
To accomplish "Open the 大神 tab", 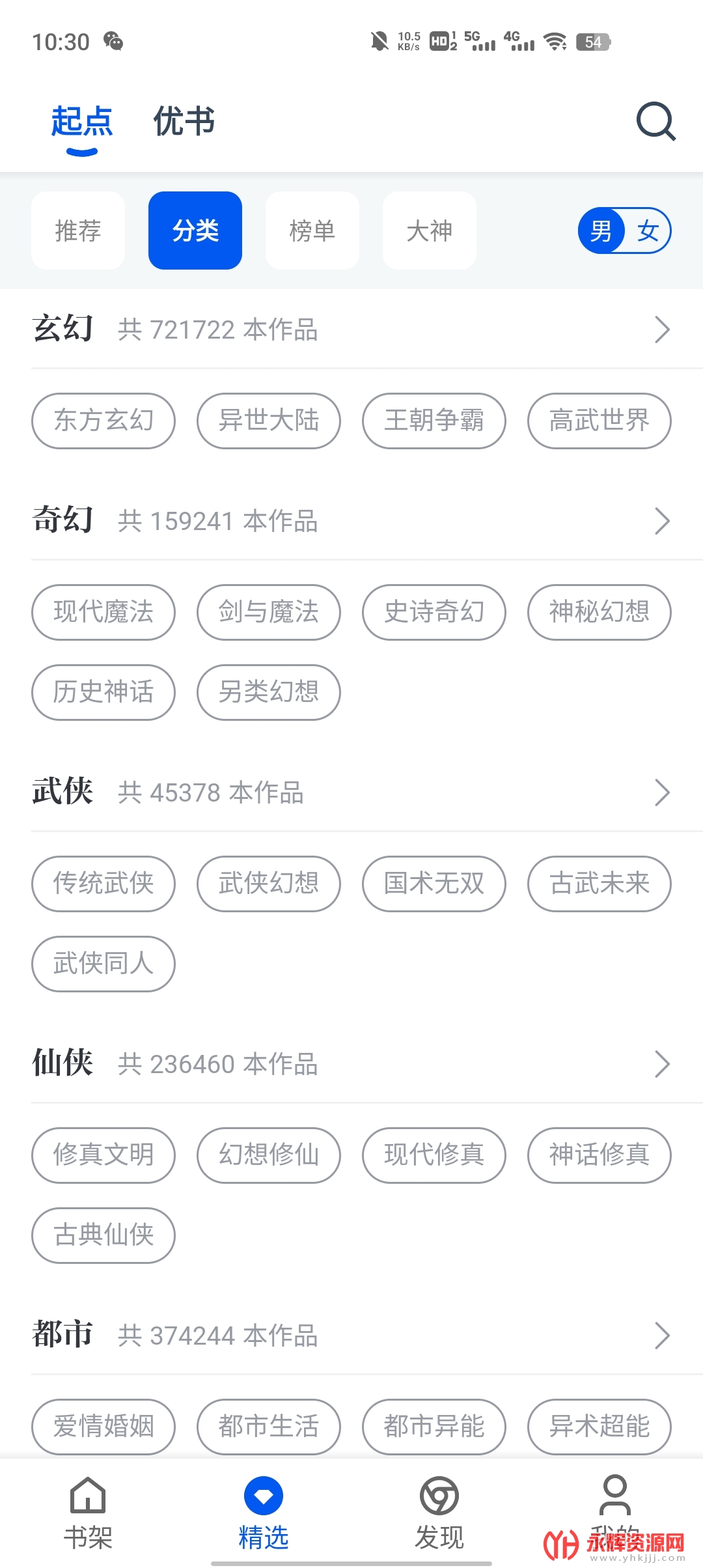I will 430,231.
